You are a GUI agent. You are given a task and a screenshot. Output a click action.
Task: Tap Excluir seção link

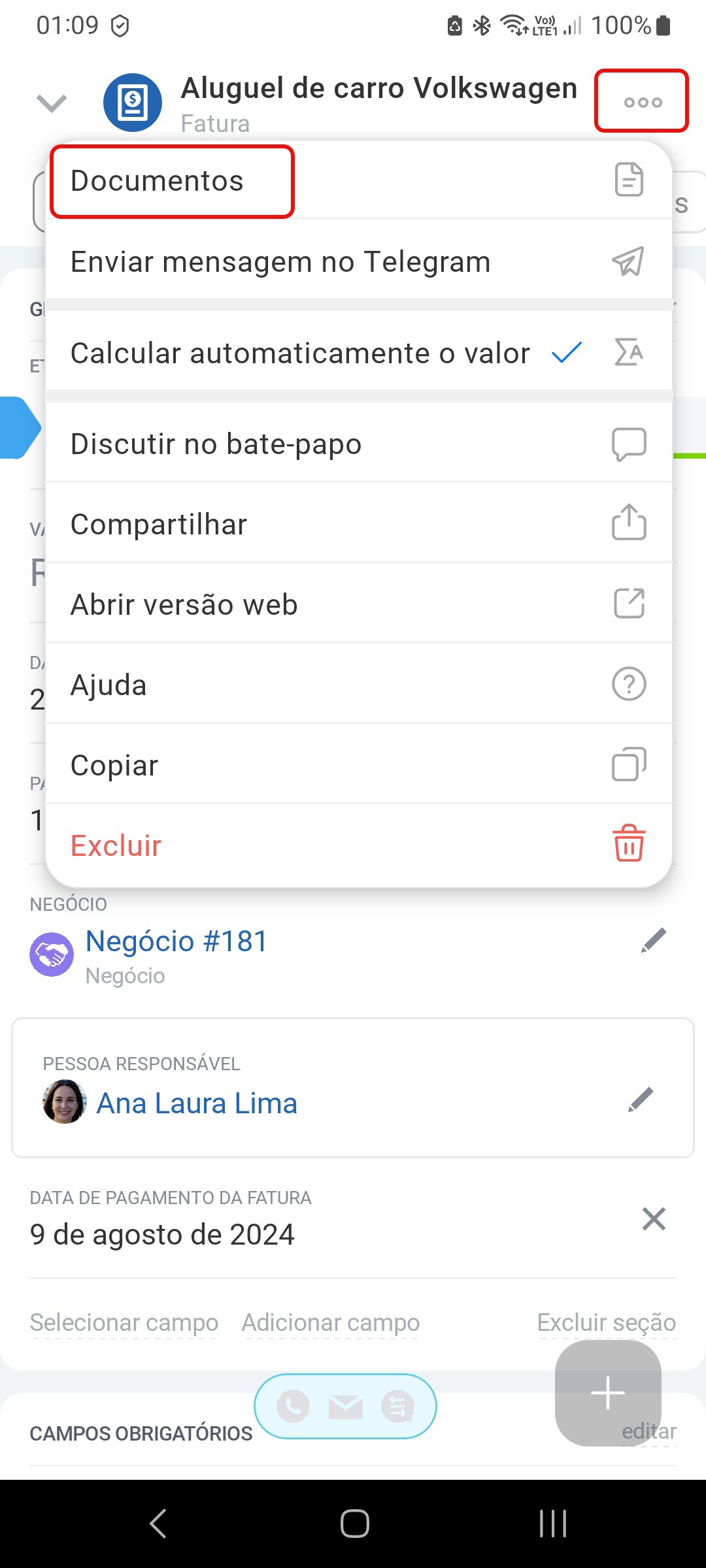[607, 1322]
